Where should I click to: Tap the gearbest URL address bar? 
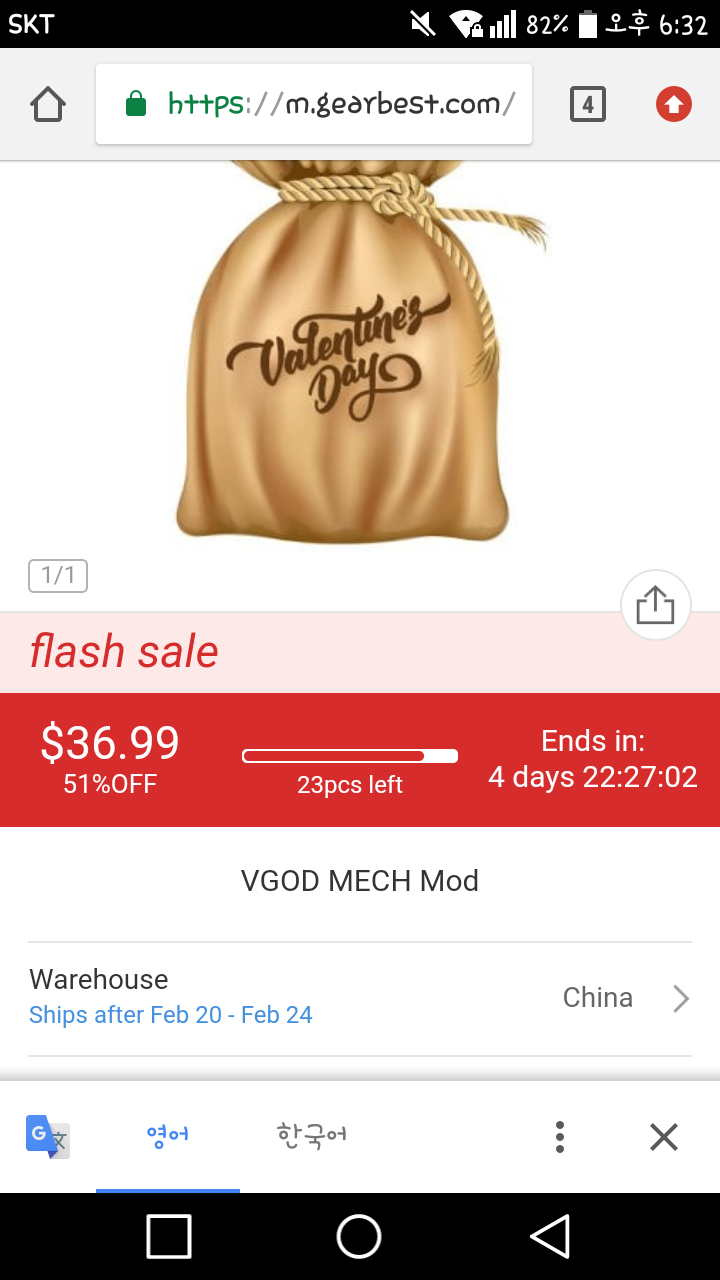[314, 104]
